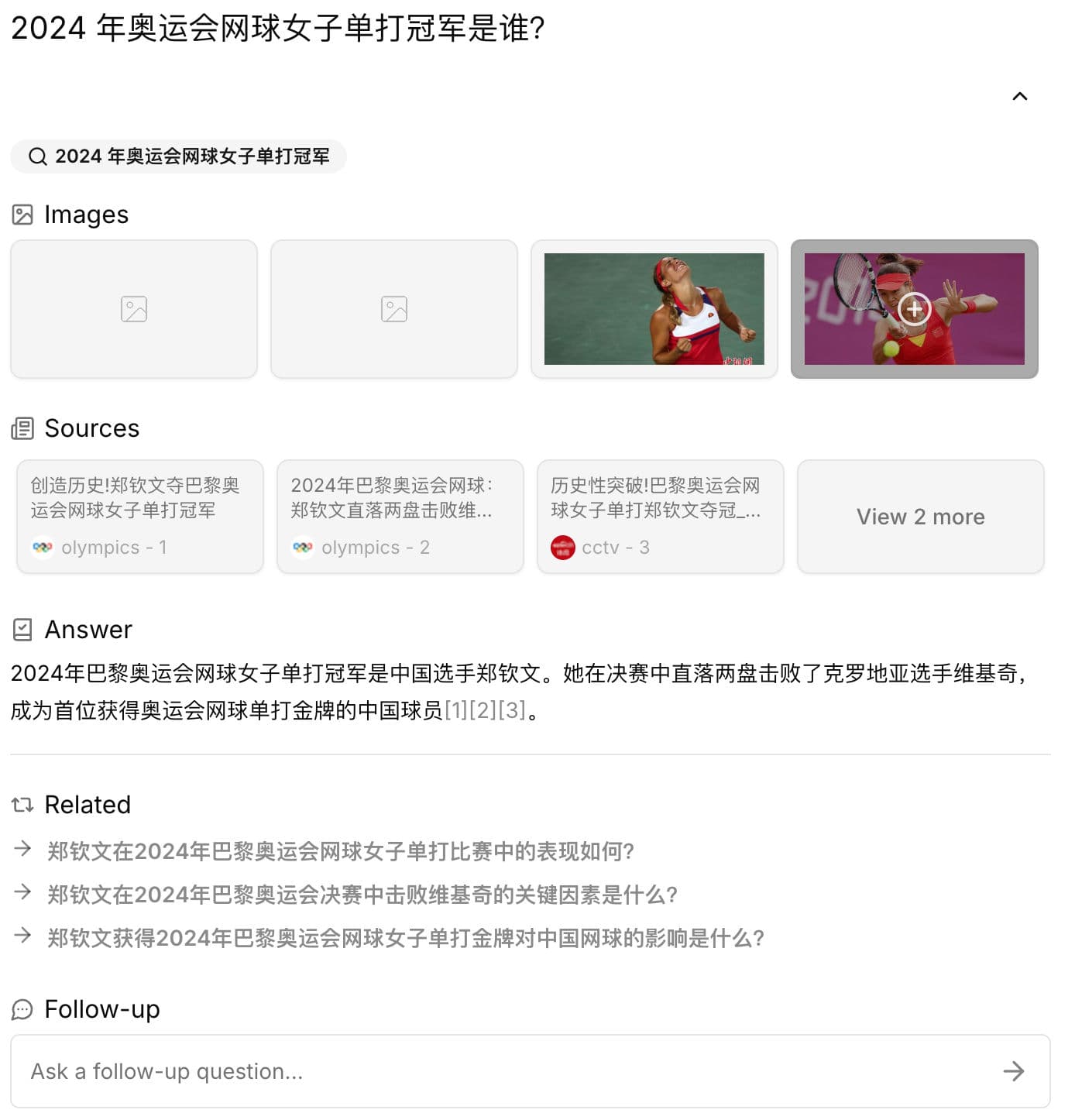Tap the search query chip about the 2024 Olympics women's singles champion

click(178, 156)
